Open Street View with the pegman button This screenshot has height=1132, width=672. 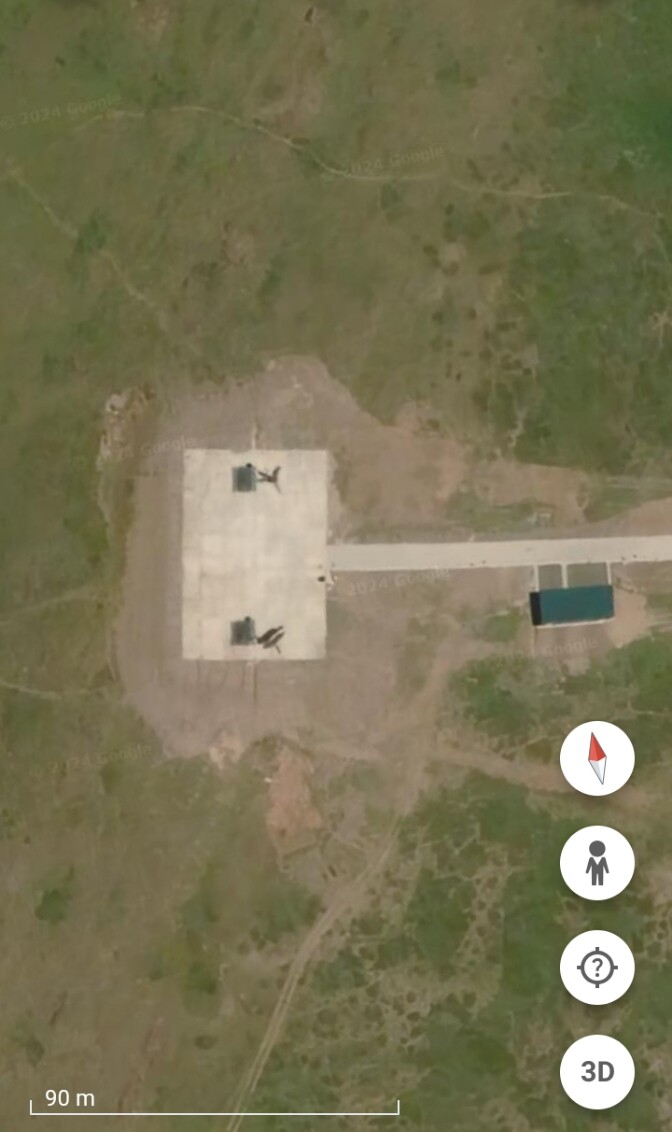[x=597, y=862]
